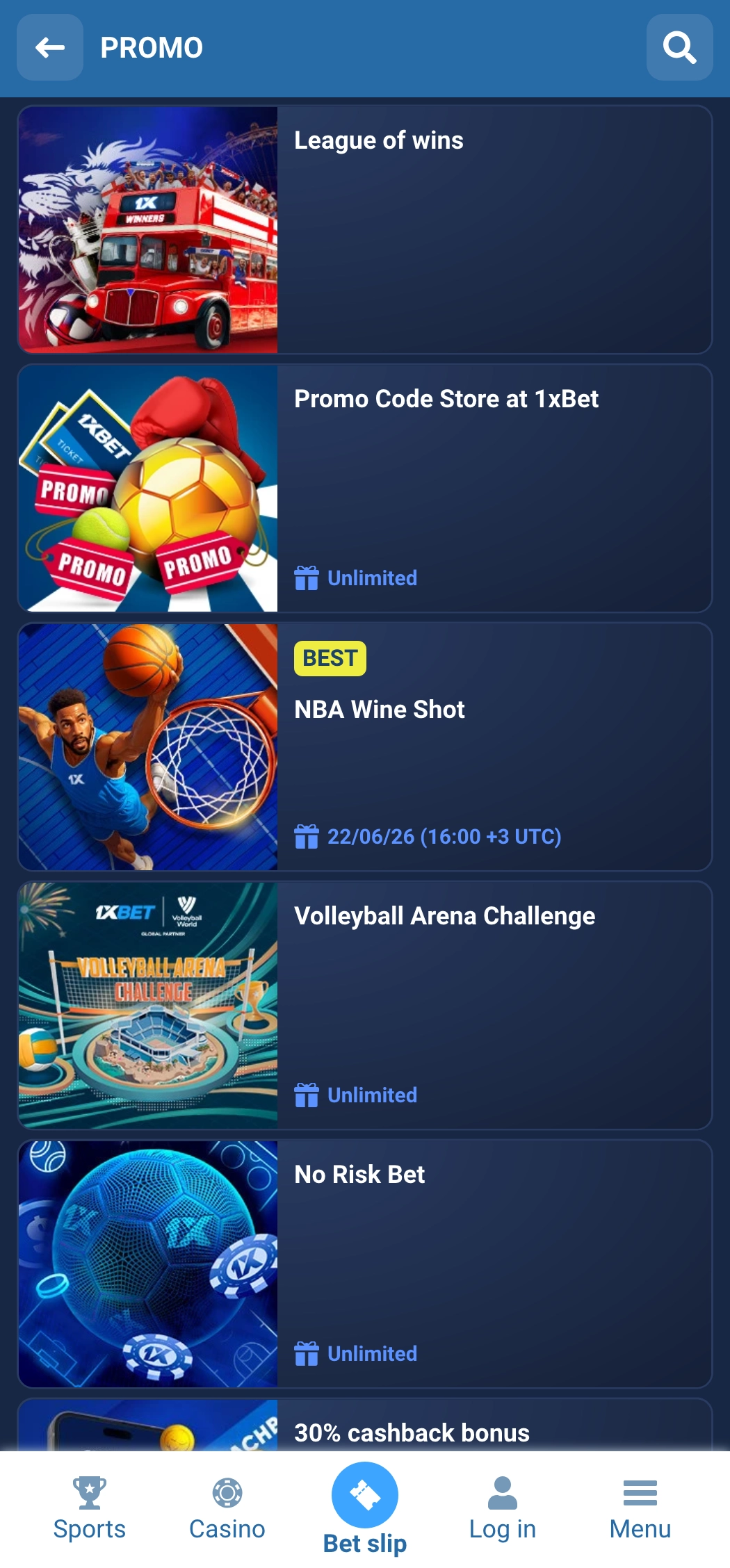Open the Volleyball Arena Challenge promo

pyautogui.click(x=445, y=916)
